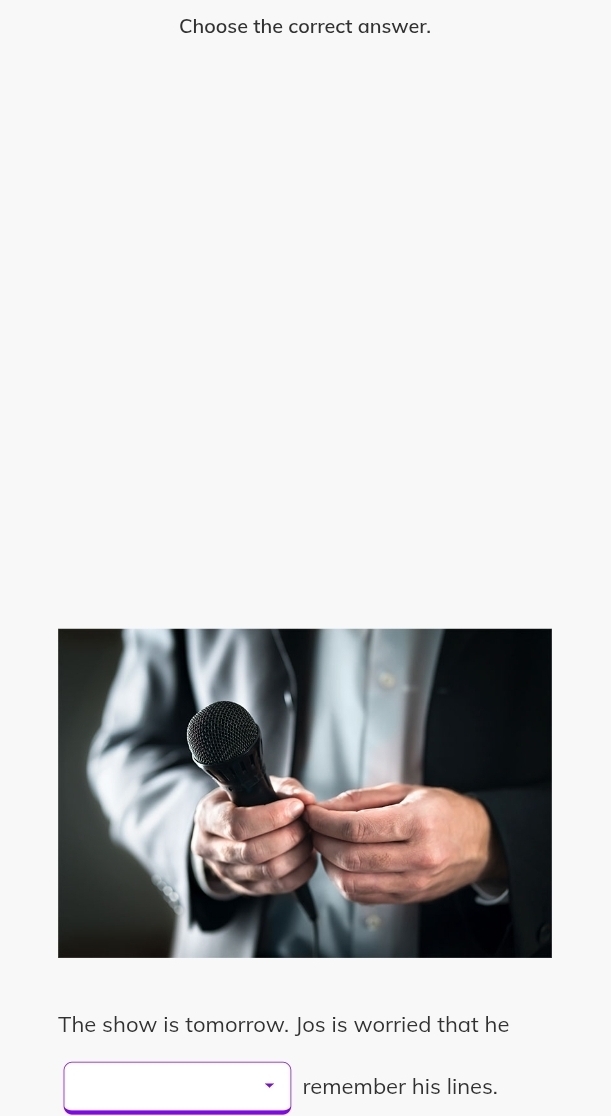This screenshot has height=1116, width=611.
Task: Open the answer dropdown before 'remember his lines'
Action: (x=177, y=1086)
